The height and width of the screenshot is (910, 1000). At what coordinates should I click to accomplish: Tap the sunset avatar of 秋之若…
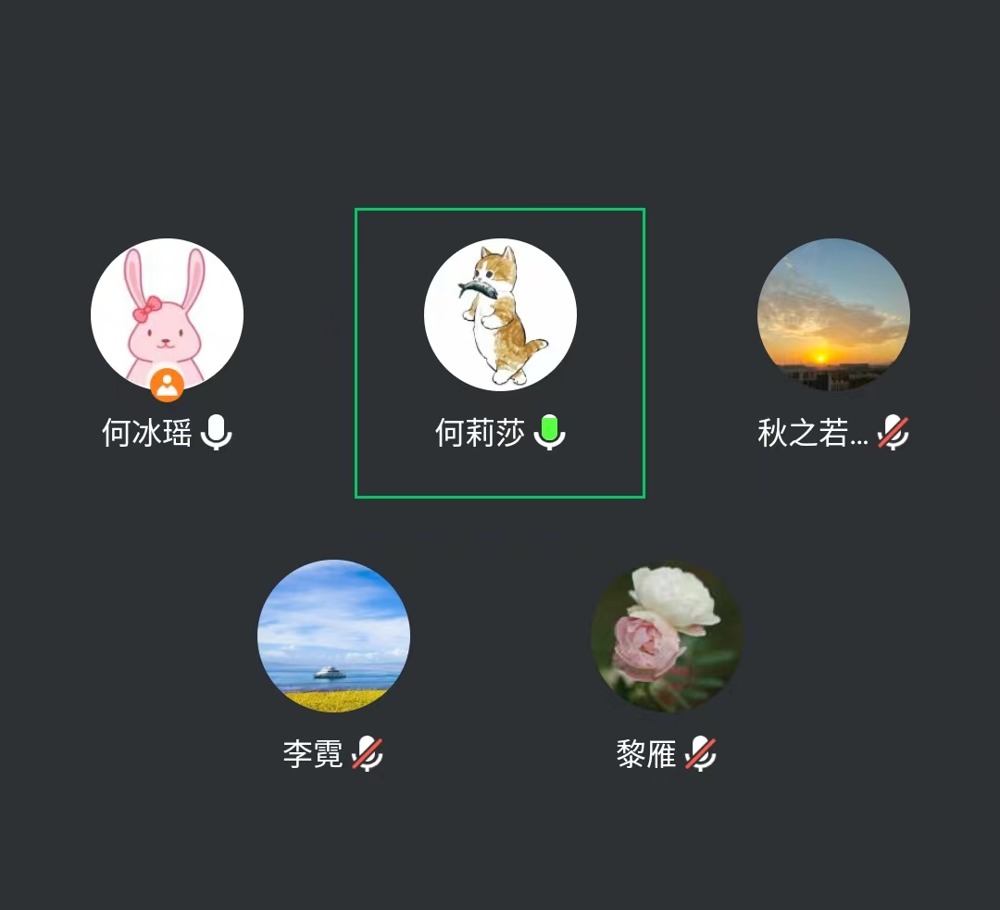point(833,314)
